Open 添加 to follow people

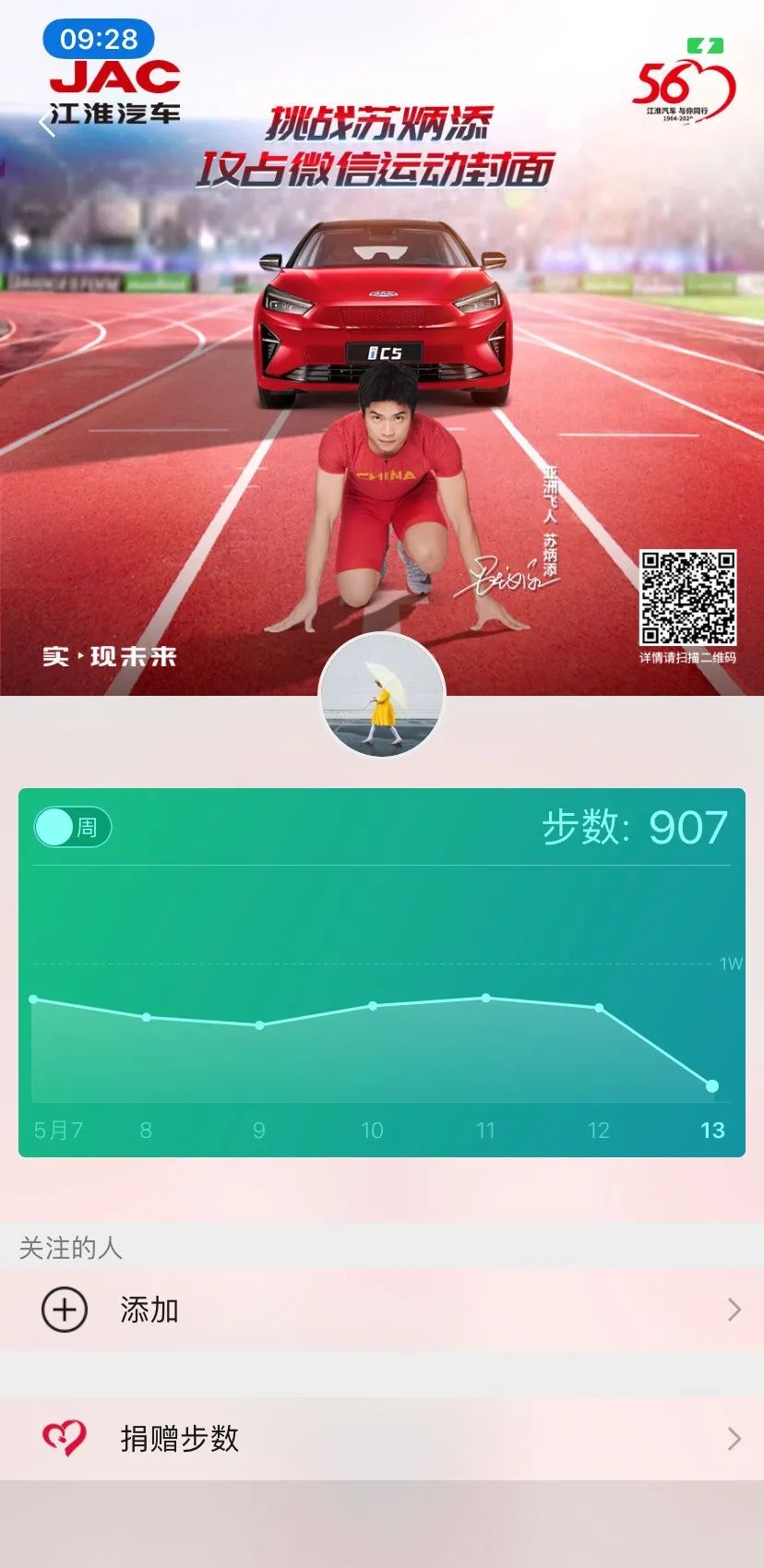[382, 1310]
